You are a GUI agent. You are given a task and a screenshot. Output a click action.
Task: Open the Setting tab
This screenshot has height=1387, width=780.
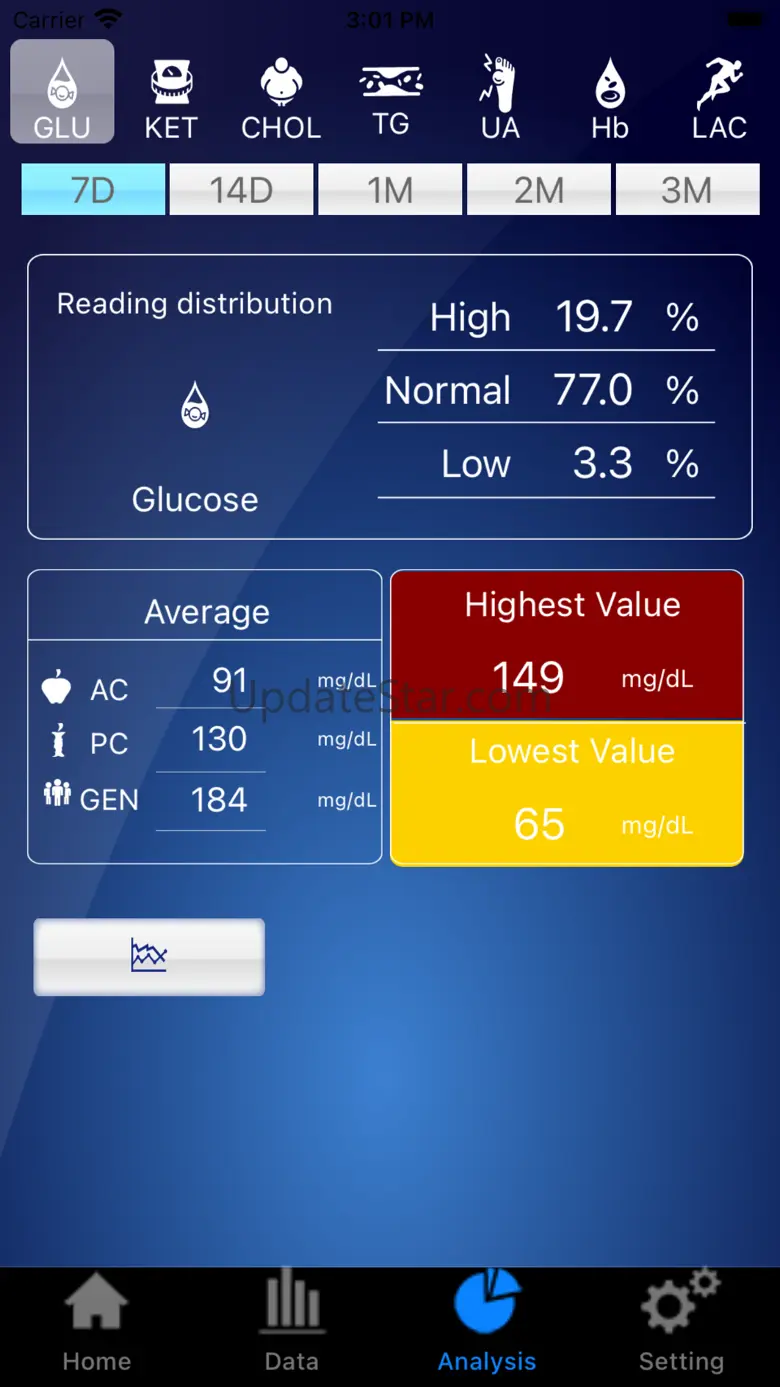(681, 1323)
